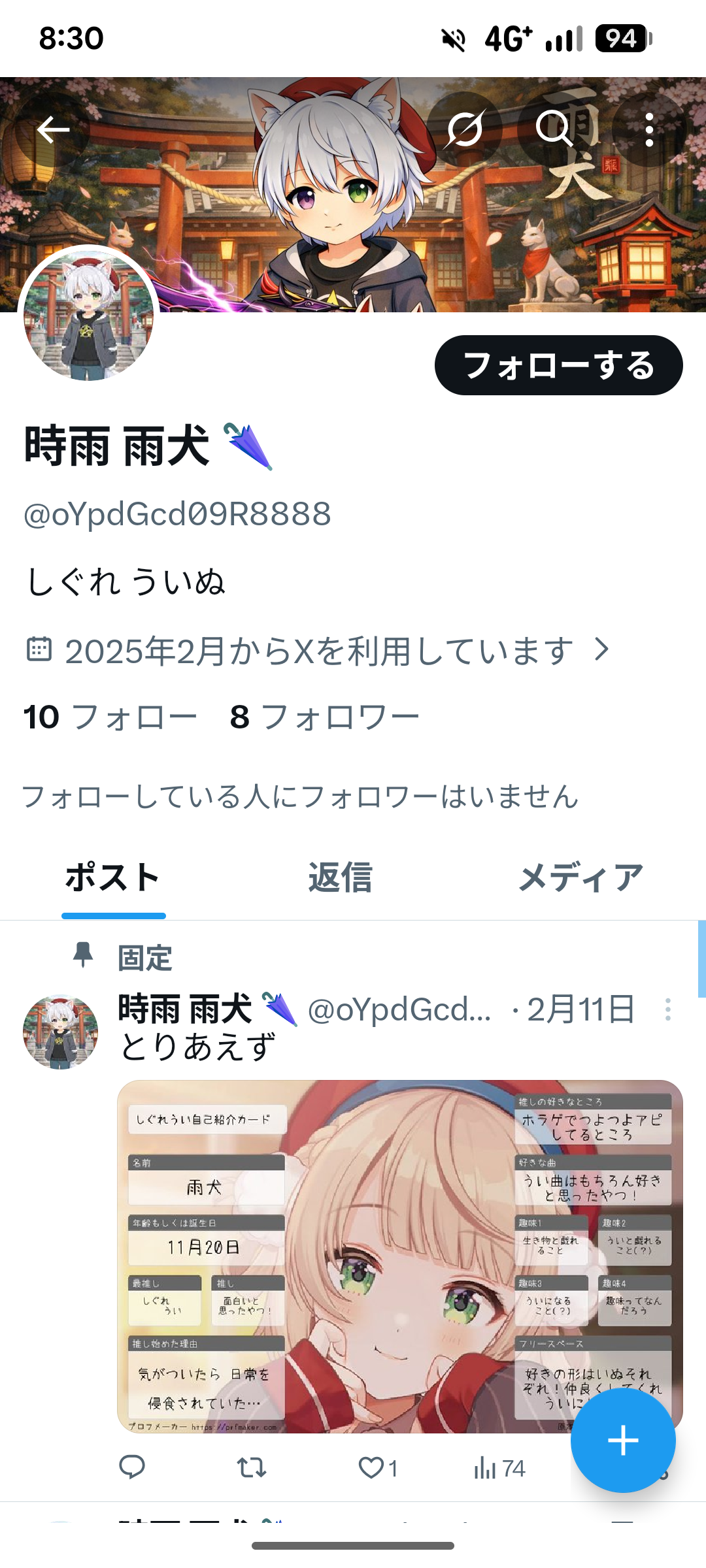Switch to the 返信 tab
Viewport: 706px width, 1568px height.
pyautogui.click(x=340, y=877)
